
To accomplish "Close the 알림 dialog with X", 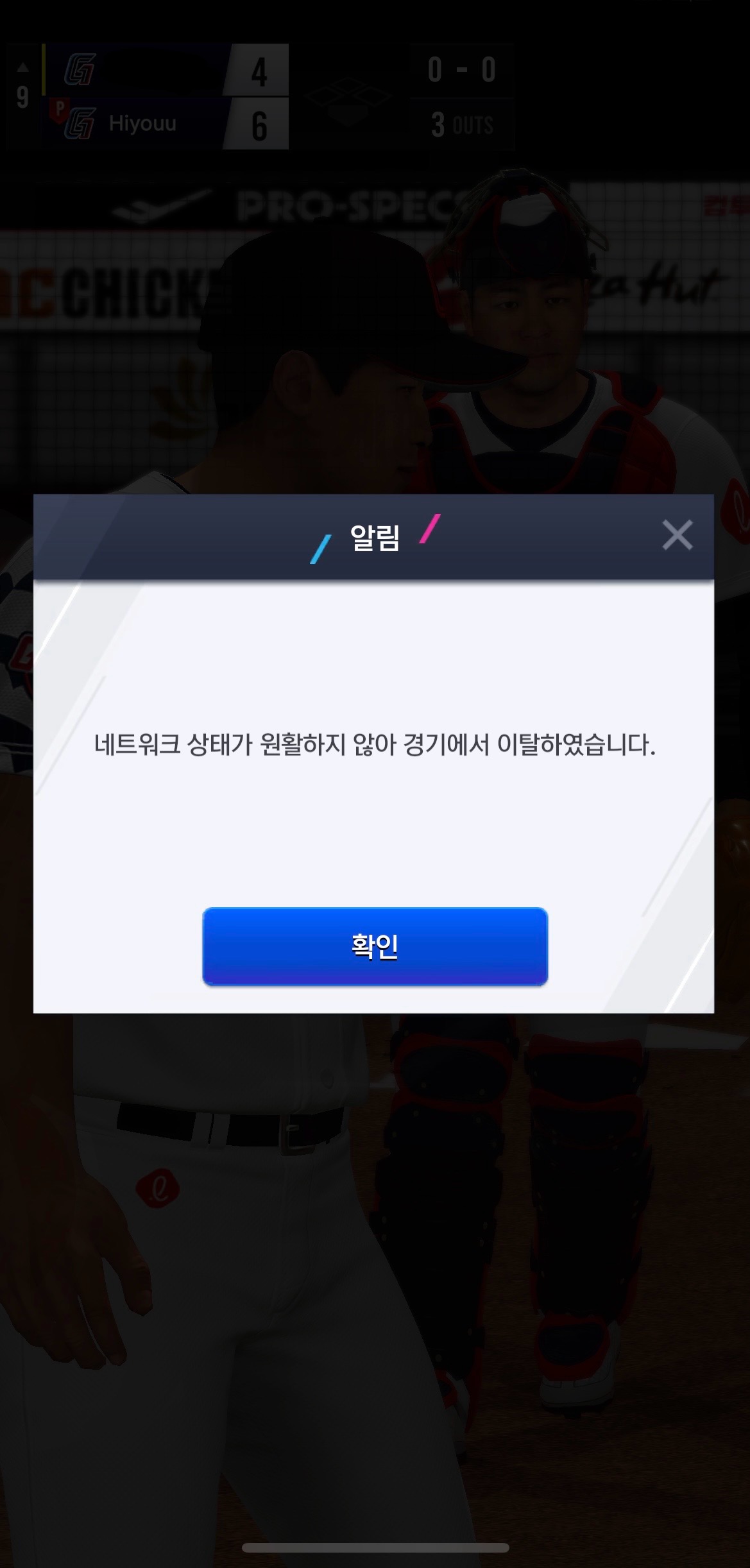I will [x=677, y=535].
